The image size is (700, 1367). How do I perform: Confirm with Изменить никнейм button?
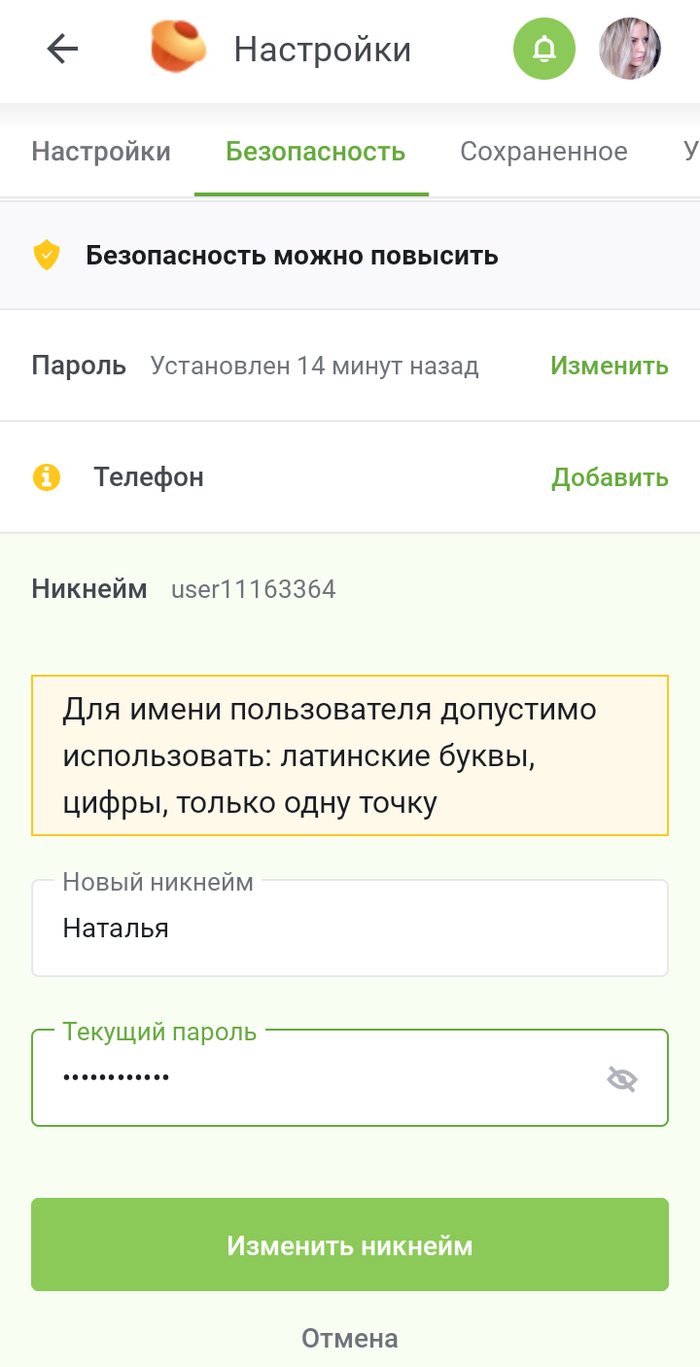coord(350,1245)
